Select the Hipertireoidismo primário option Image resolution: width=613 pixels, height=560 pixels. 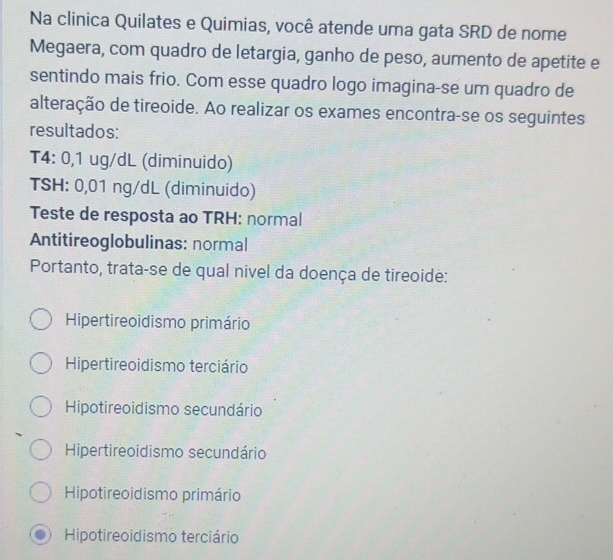pos(43,321)
